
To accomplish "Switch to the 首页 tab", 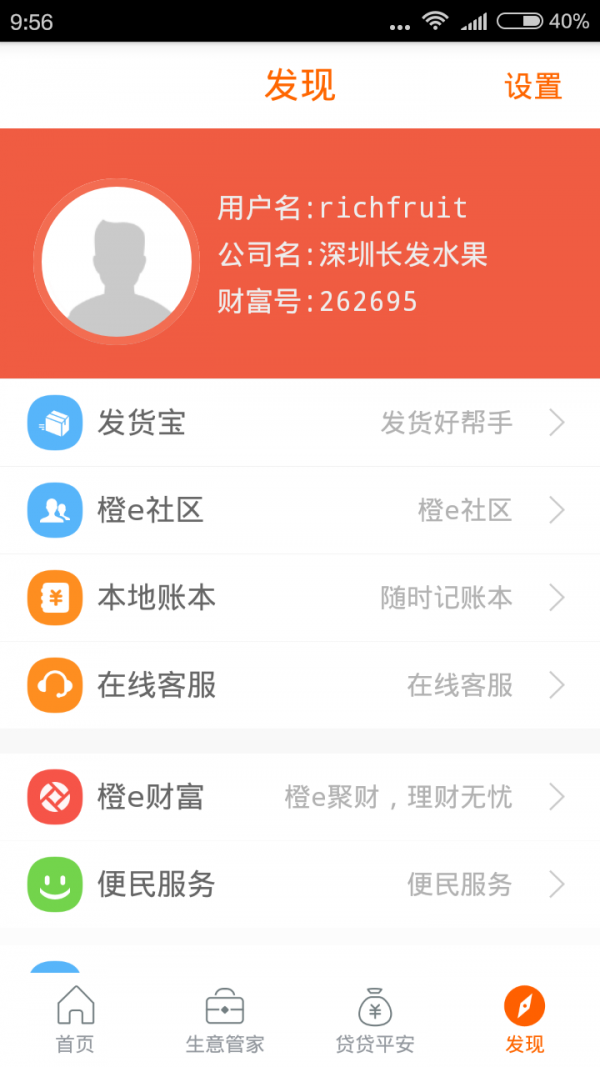I will (x=75, y=1019).
